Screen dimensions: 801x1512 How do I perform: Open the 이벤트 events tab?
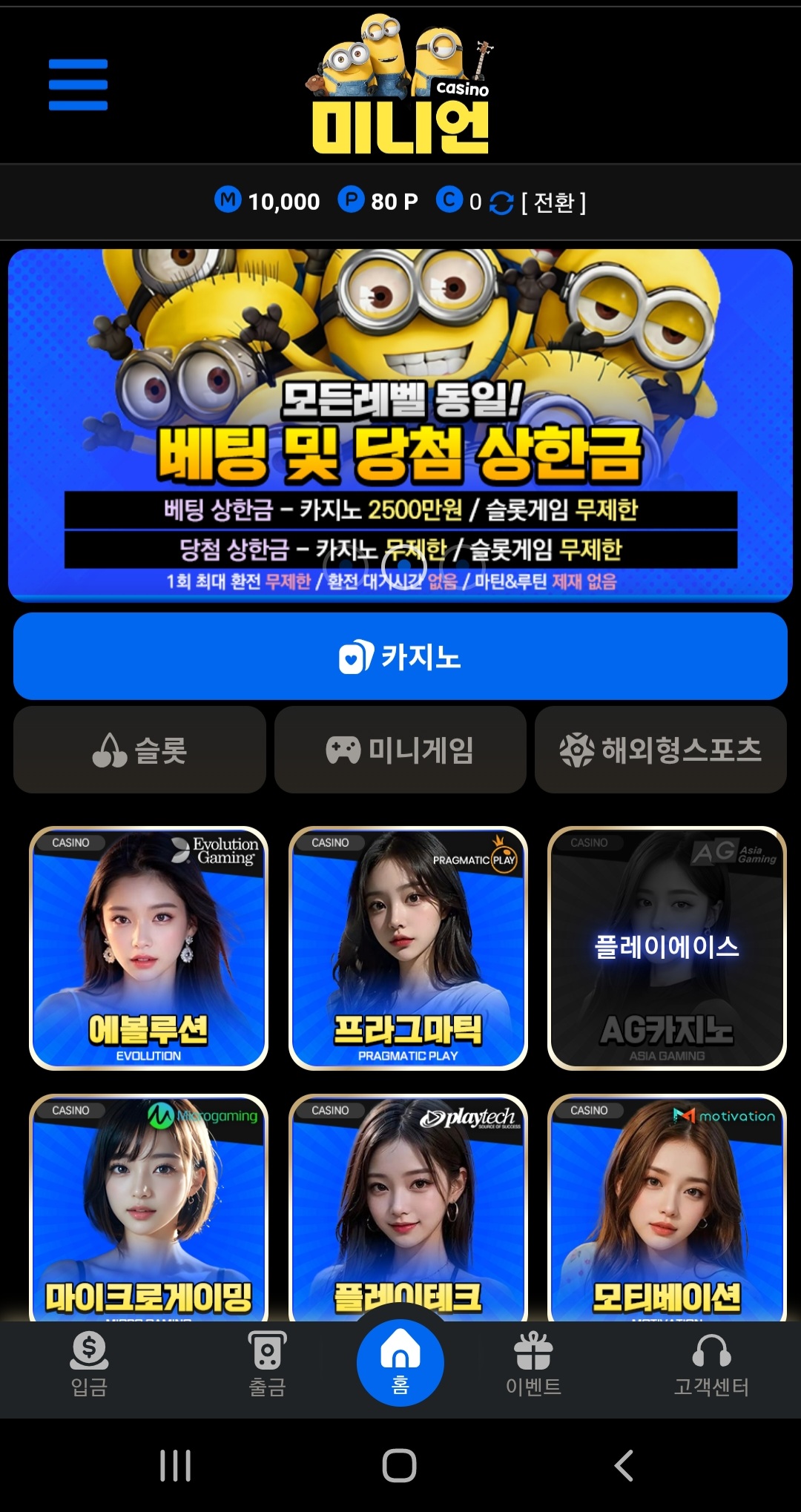(x=533, y=1364)
